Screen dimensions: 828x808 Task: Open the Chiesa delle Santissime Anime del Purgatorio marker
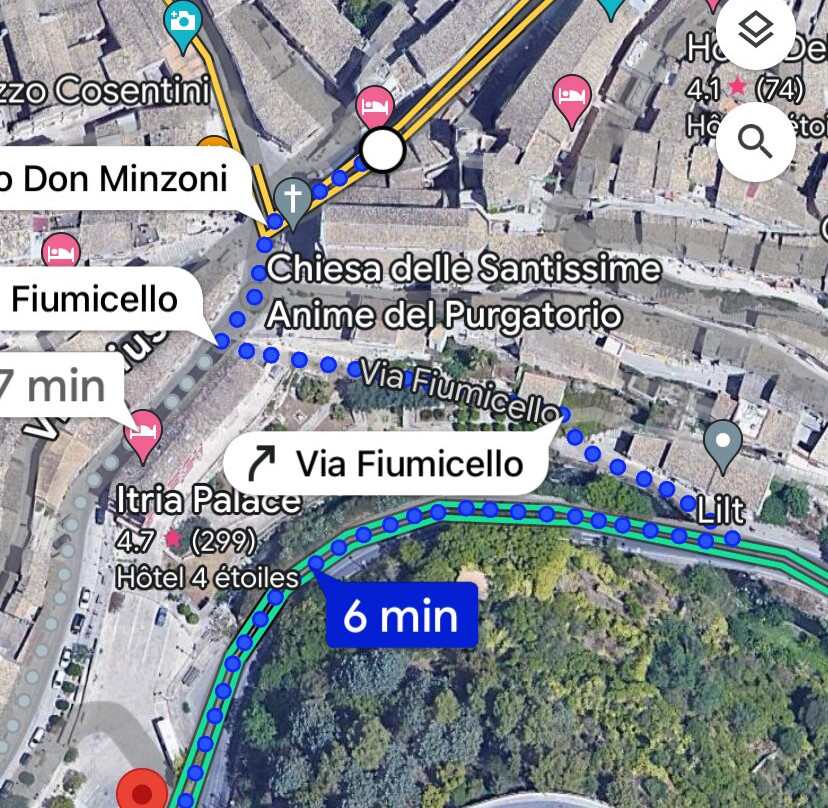(293, 198)
